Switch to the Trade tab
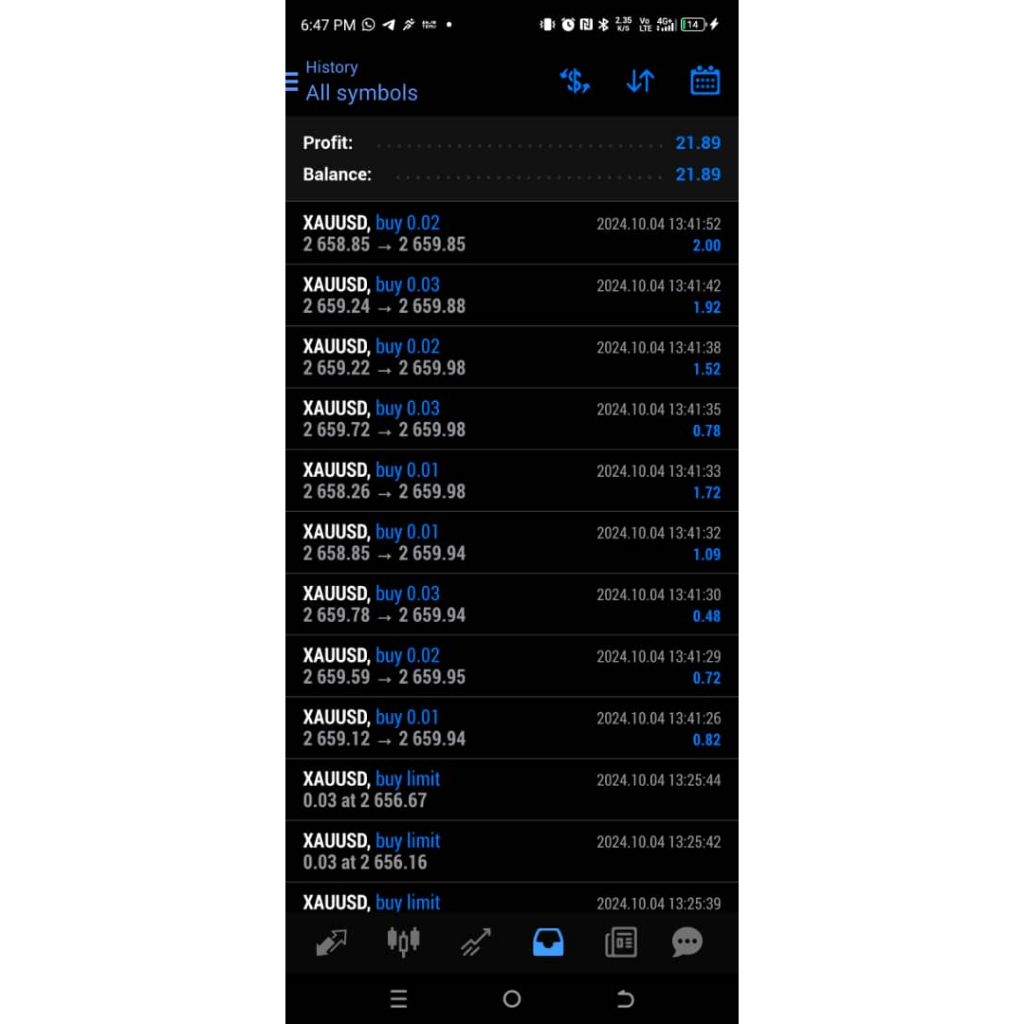The width and height of the screenshot is (1024, 1024). click(x=476, y=942)
